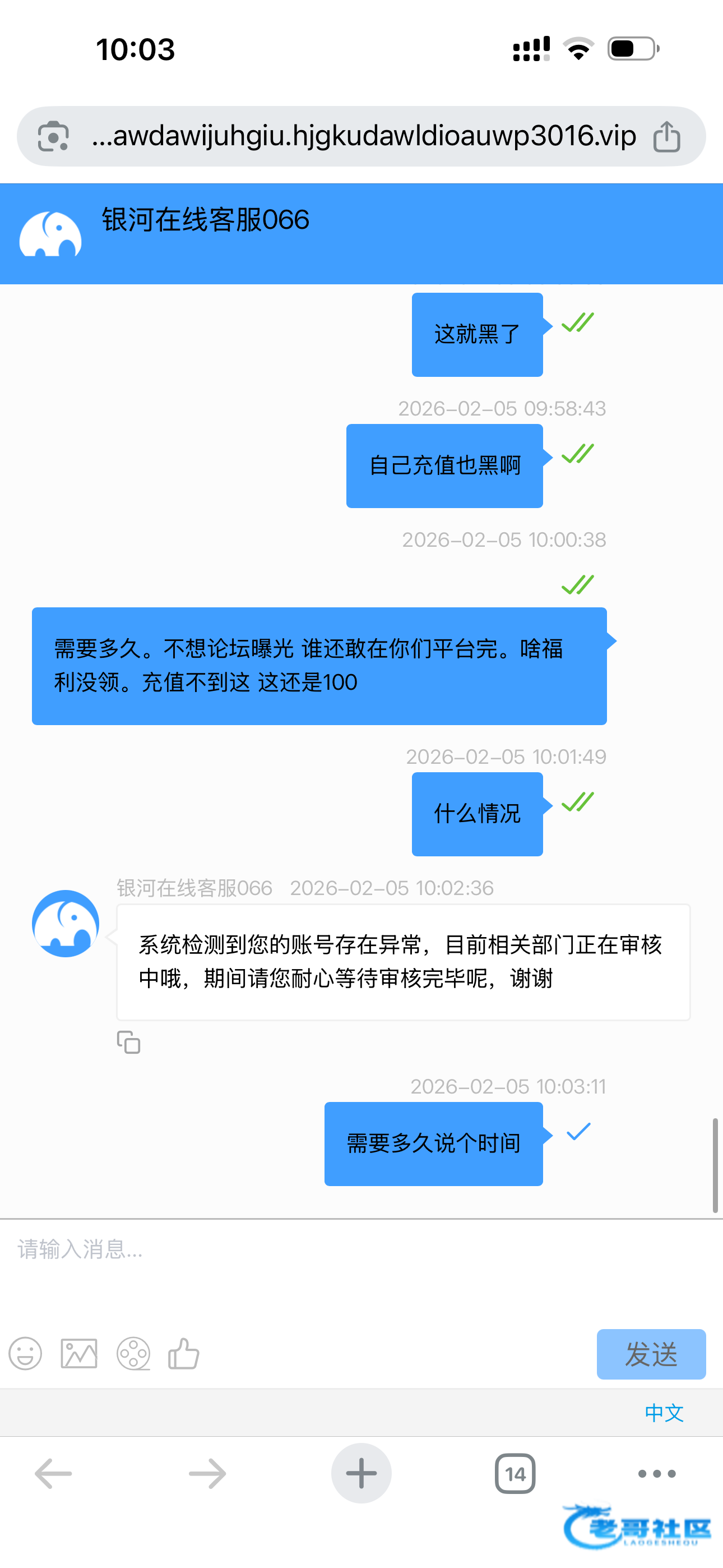
Task: Open the emoji picker
Action: pos(26,1354)
